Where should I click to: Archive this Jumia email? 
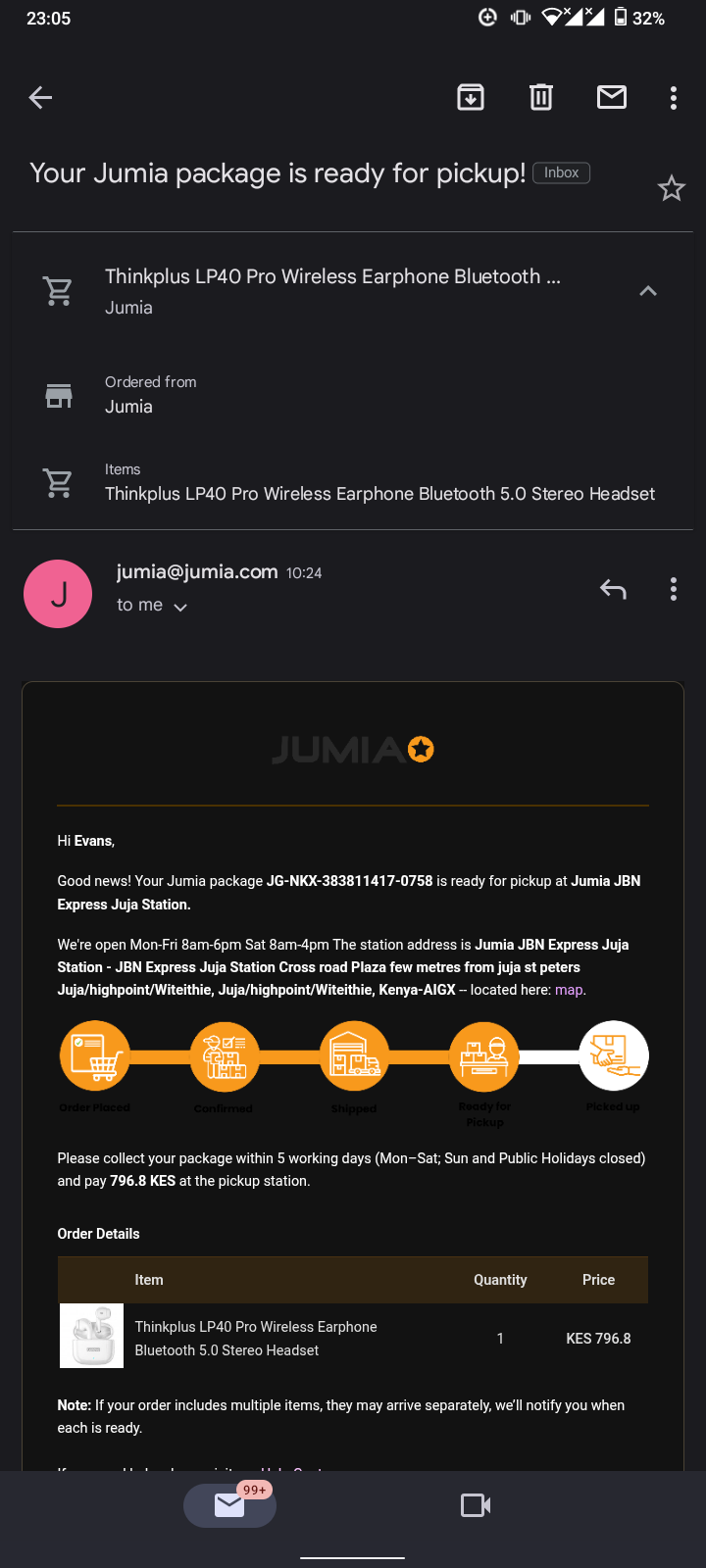(x=471, y=97)
